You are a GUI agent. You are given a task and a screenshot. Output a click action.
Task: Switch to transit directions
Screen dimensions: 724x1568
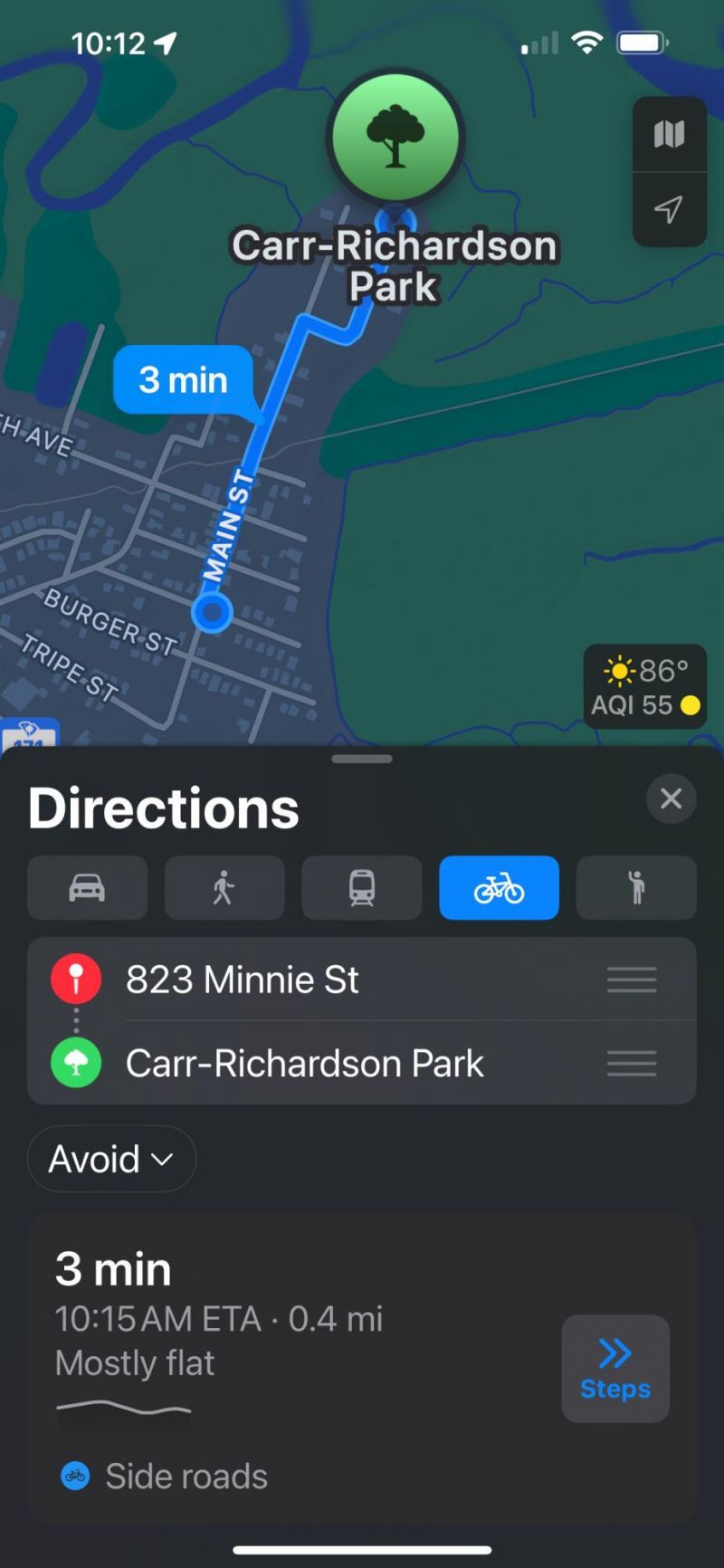coord(362,888)
